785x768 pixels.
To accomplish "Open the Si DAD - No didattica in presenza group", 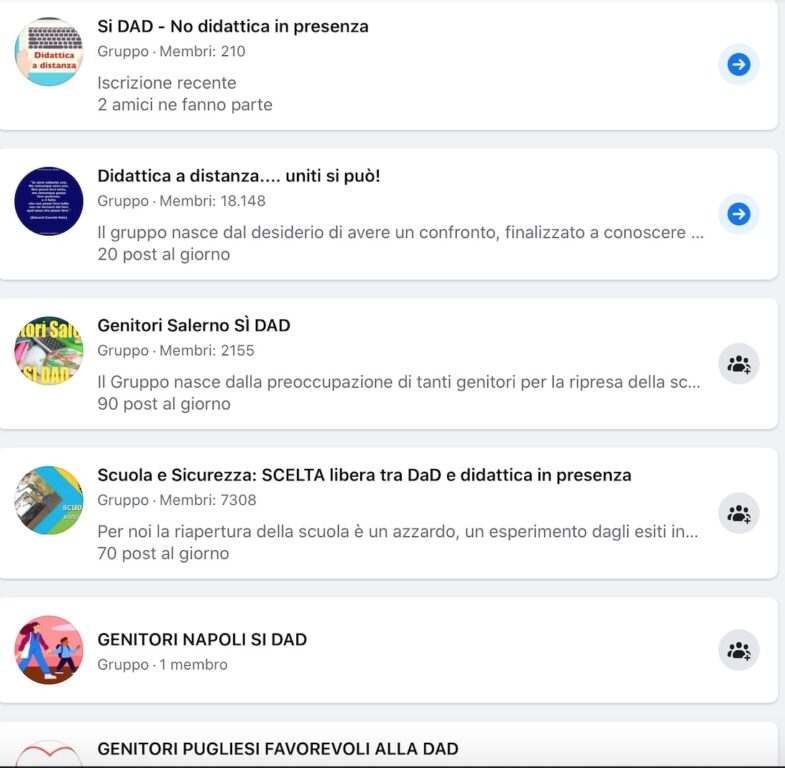I will click(x=233, y=27).
